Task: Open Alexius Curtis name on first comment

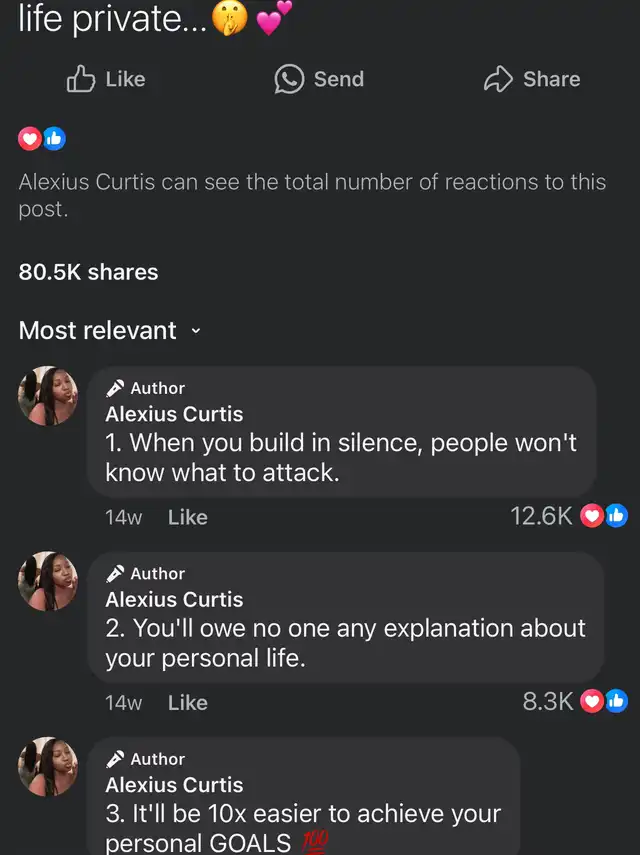Action: pos(174,414)
